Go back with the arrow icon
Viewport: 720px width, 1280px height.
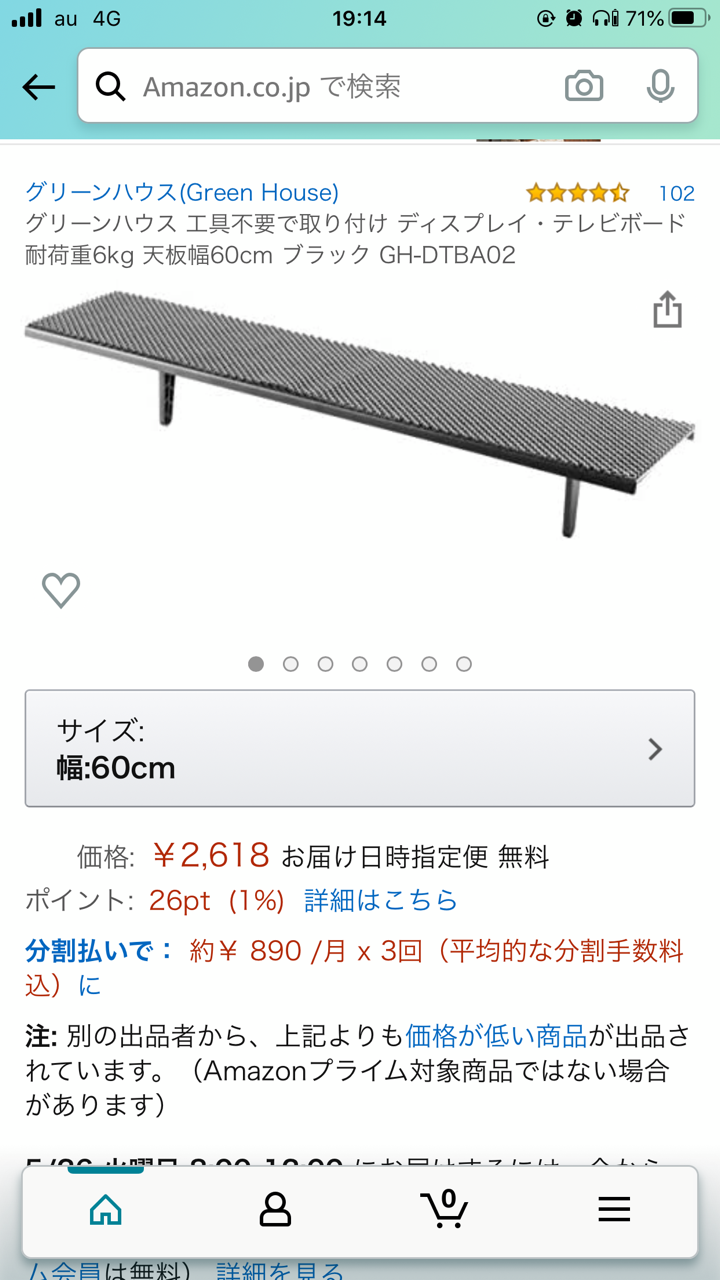[39, 87]
